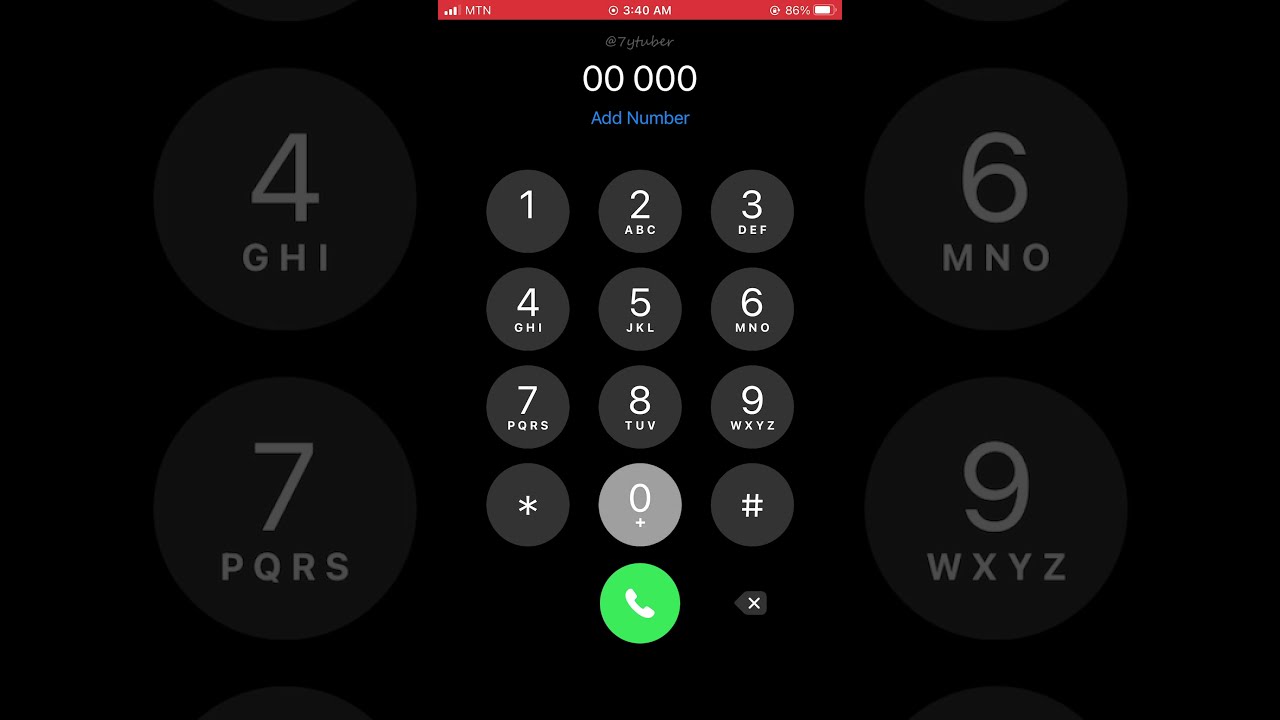
Task: Tap the 2 ABC key
Action: coord(640,211)
